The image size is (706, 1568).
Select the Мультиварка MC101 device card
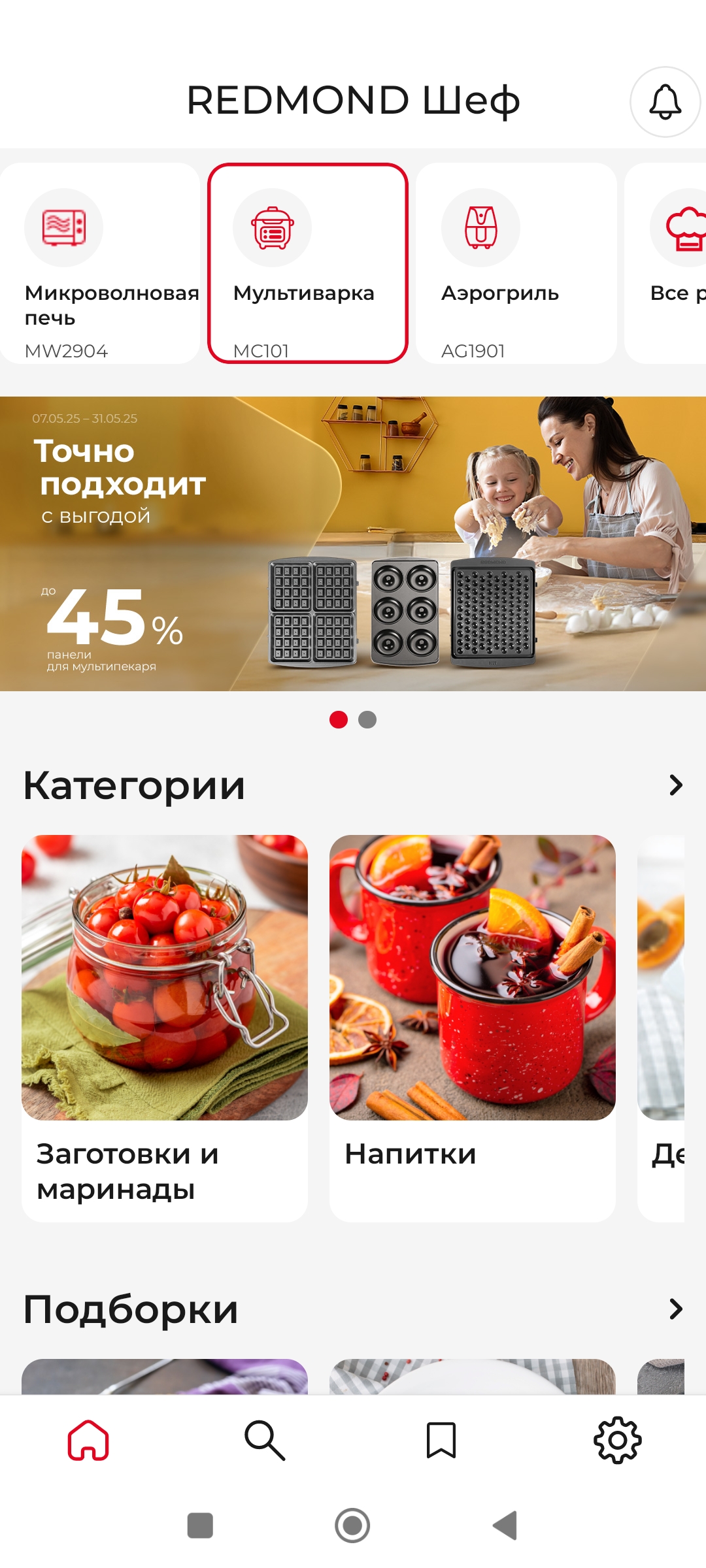308,263
